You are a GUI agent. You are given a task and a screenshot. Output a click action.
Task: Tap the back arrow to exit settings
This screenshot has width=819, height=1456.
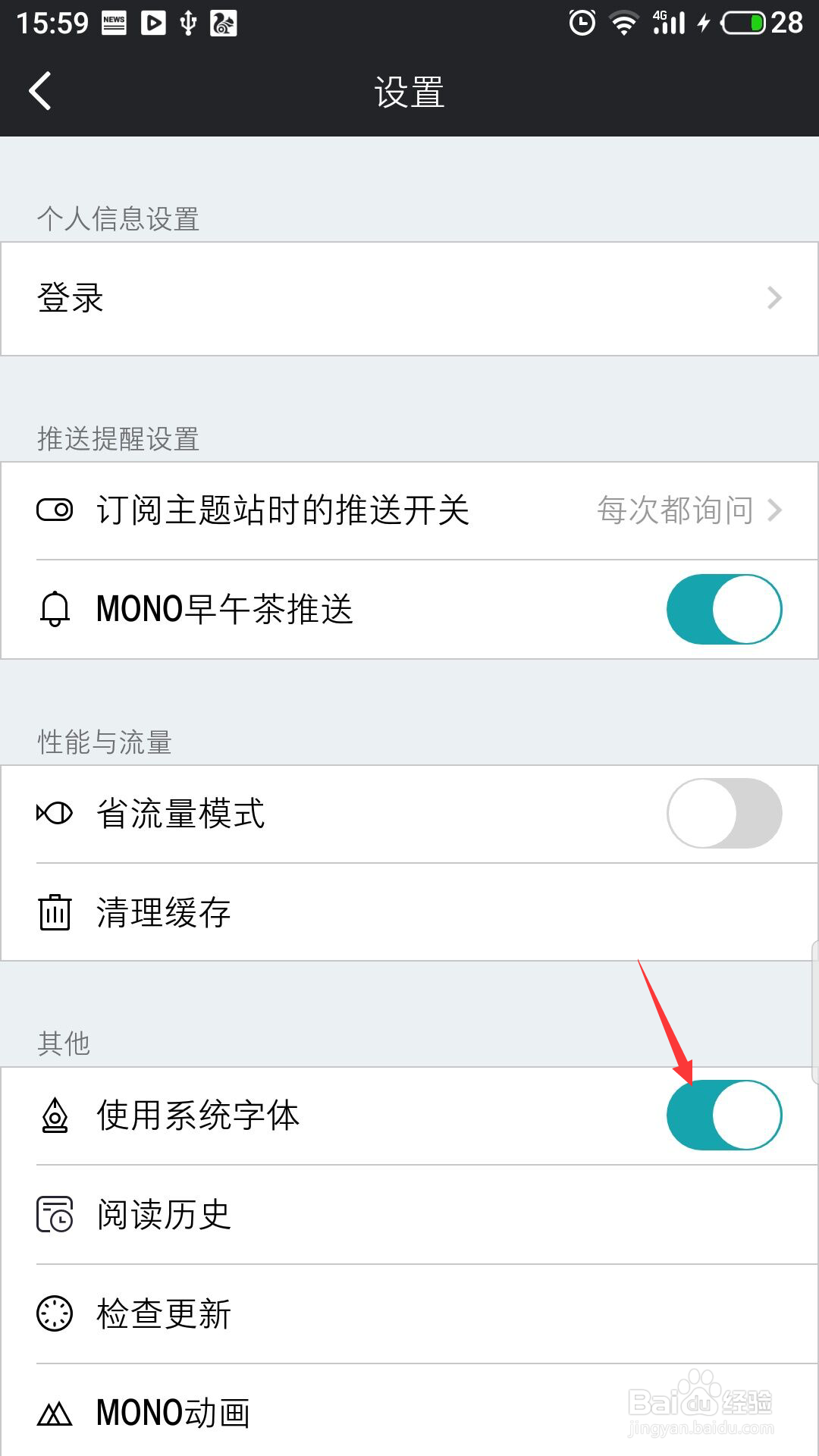[x=39, y=90]
